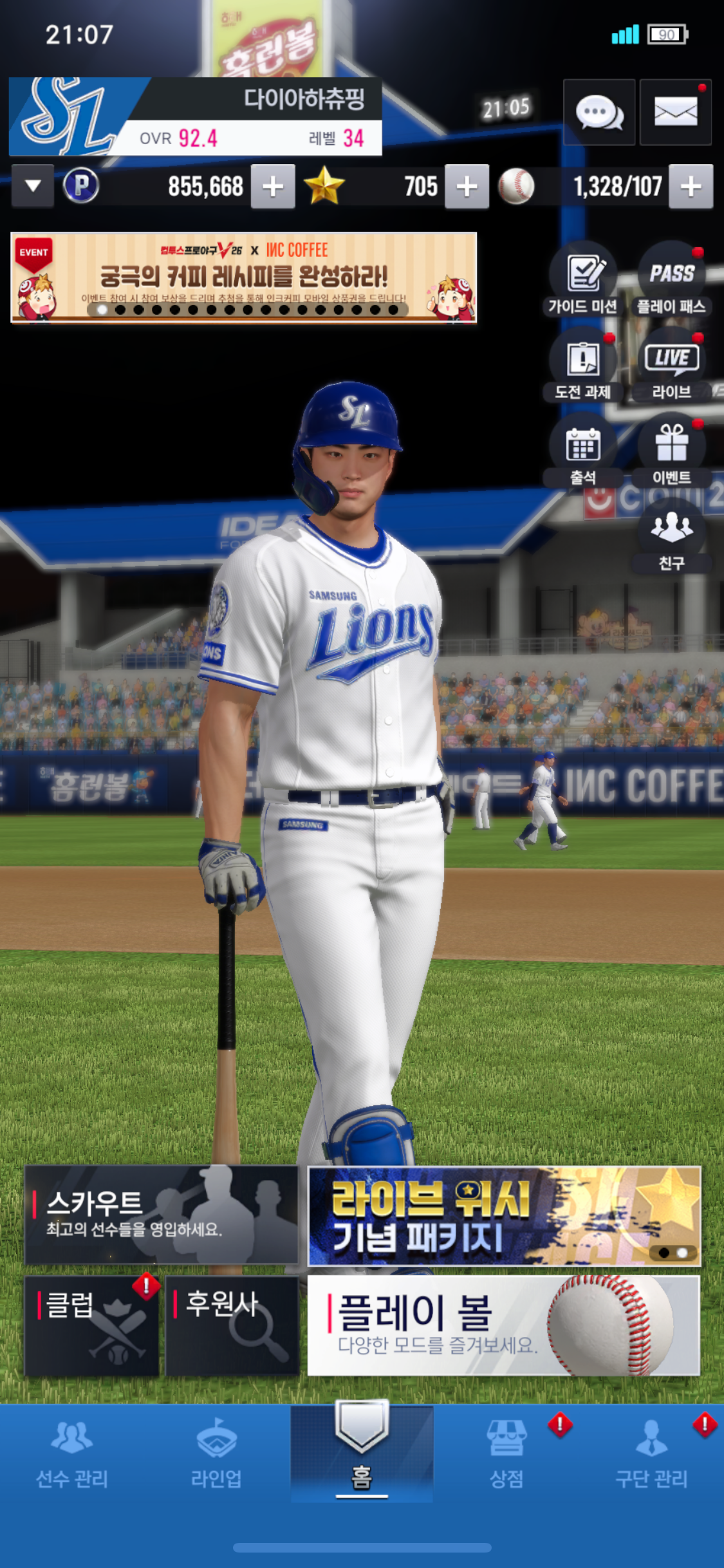The width and height of the screenshot is (724, 1568).
Task: Check 출석 calendar
Action: (x=583, y=451)
